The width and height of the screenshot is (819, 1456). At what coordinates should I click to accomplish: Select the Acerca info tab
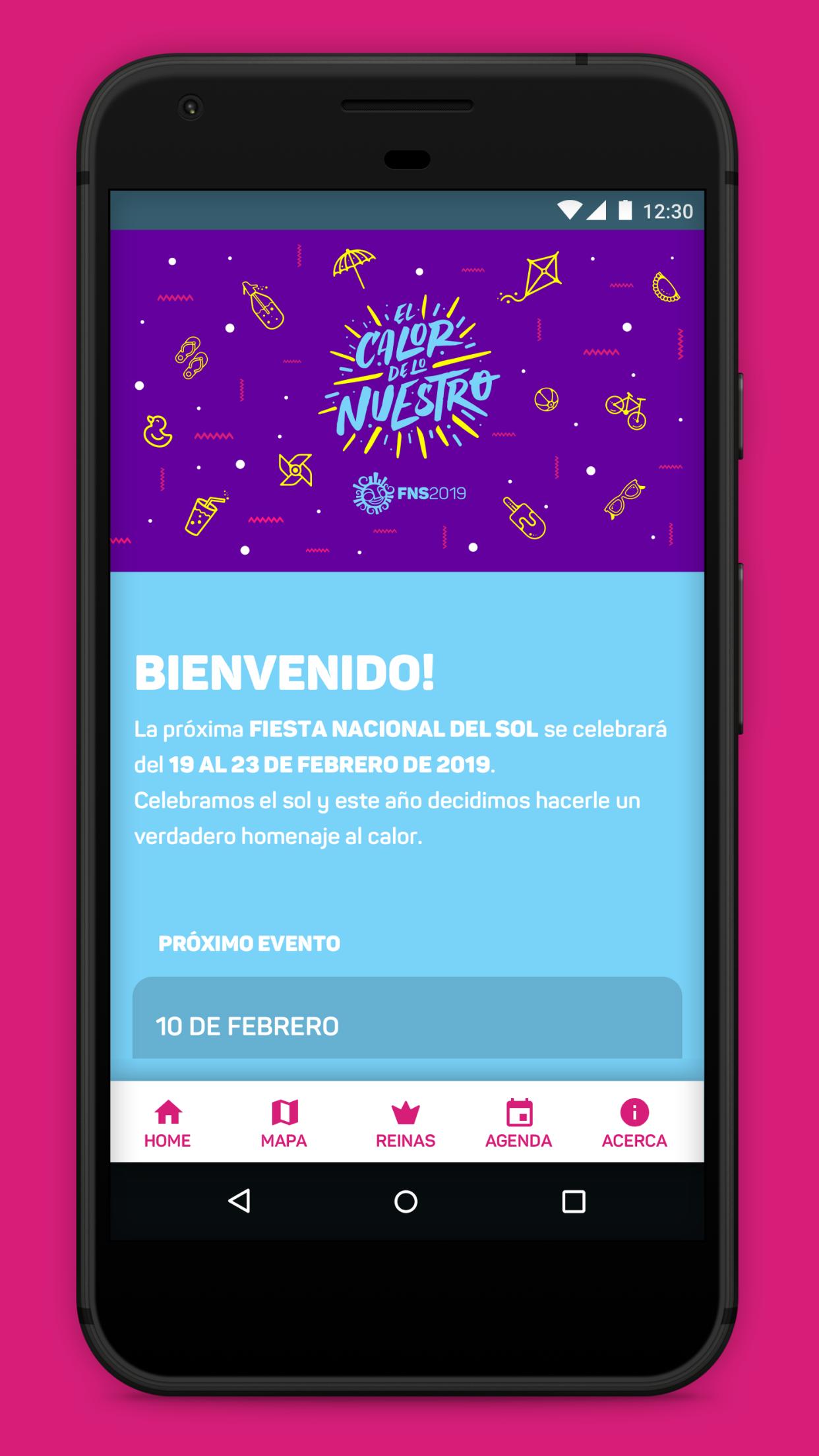click(x=634, y=1124)
